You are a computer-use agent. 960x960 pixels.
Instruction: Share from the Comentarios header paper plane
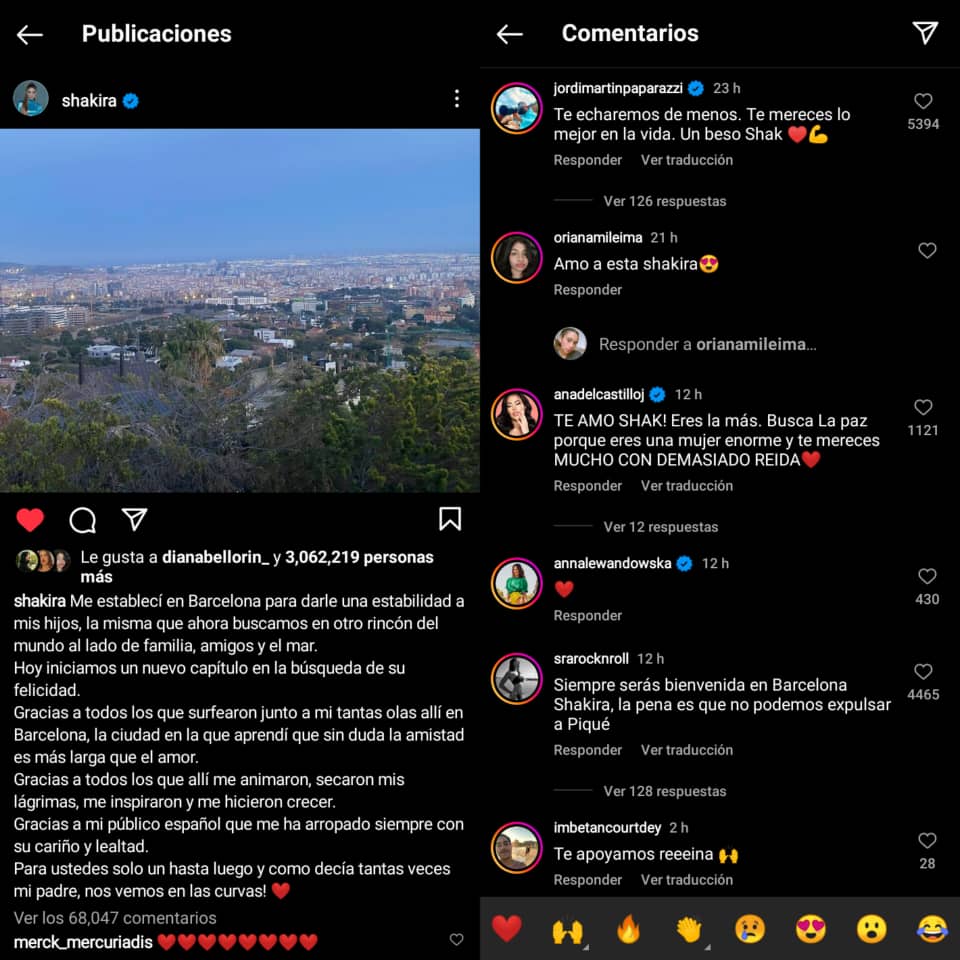(925, 33)
